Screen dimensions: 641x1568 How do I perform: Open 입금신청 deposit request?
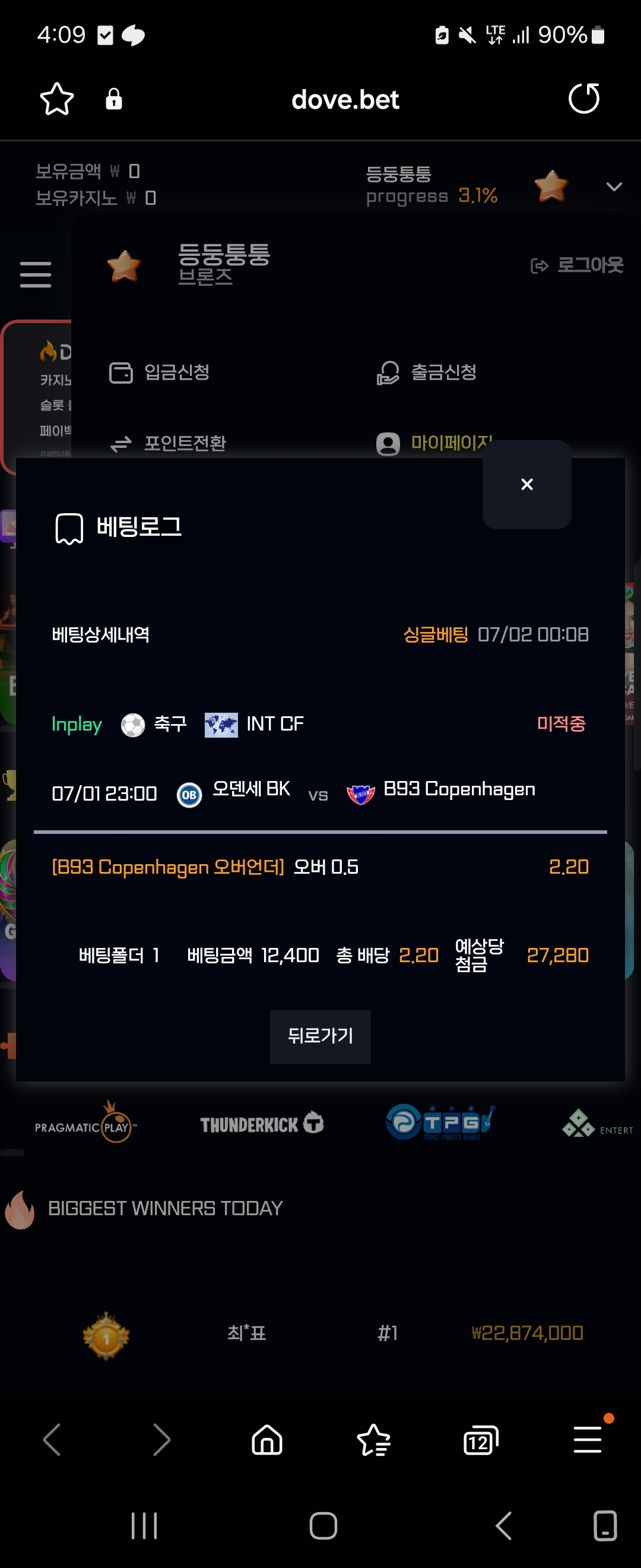coord(159,372)
